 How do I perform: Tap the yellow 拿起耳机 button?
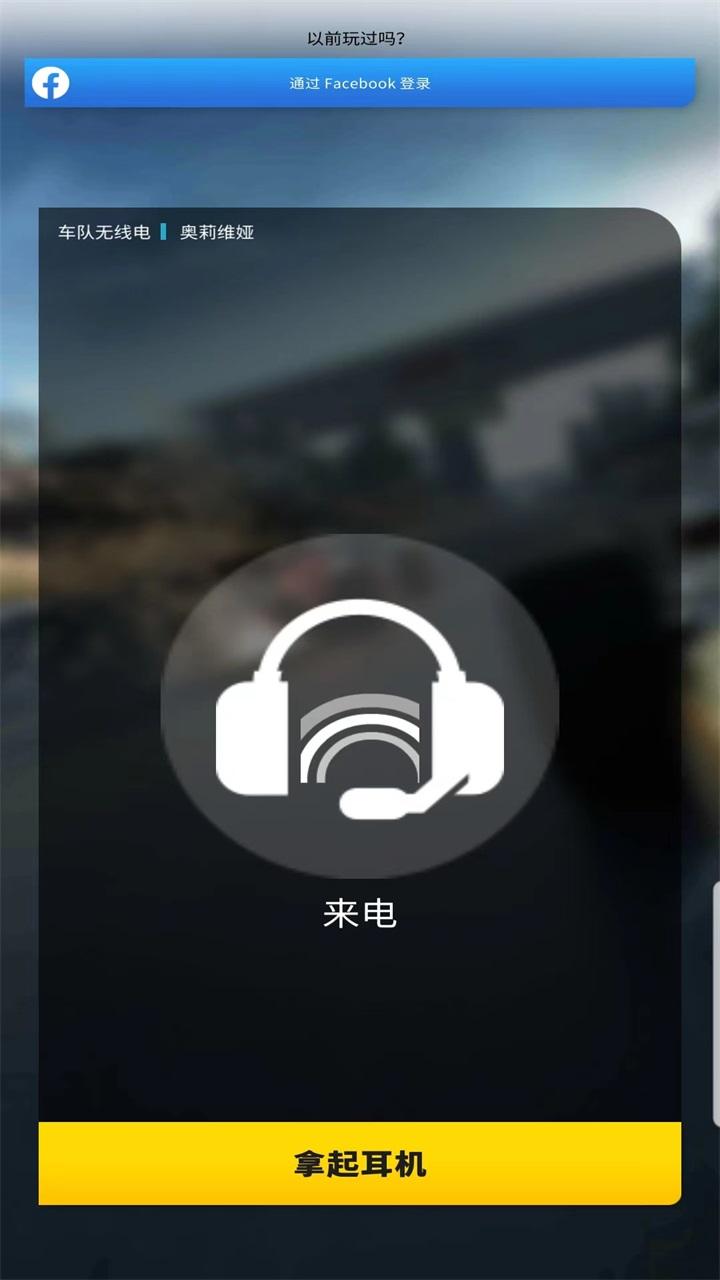360,1163
